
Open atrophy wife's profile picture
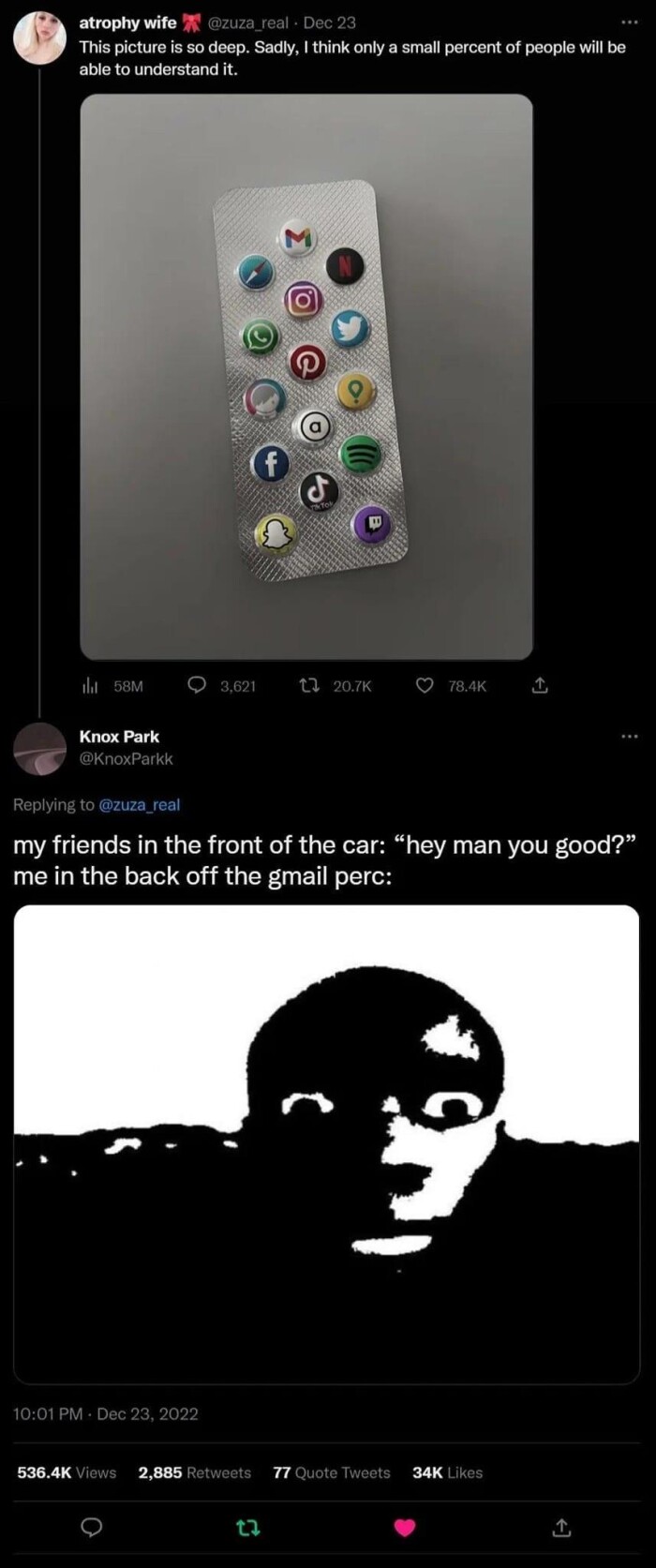[39, 39]
